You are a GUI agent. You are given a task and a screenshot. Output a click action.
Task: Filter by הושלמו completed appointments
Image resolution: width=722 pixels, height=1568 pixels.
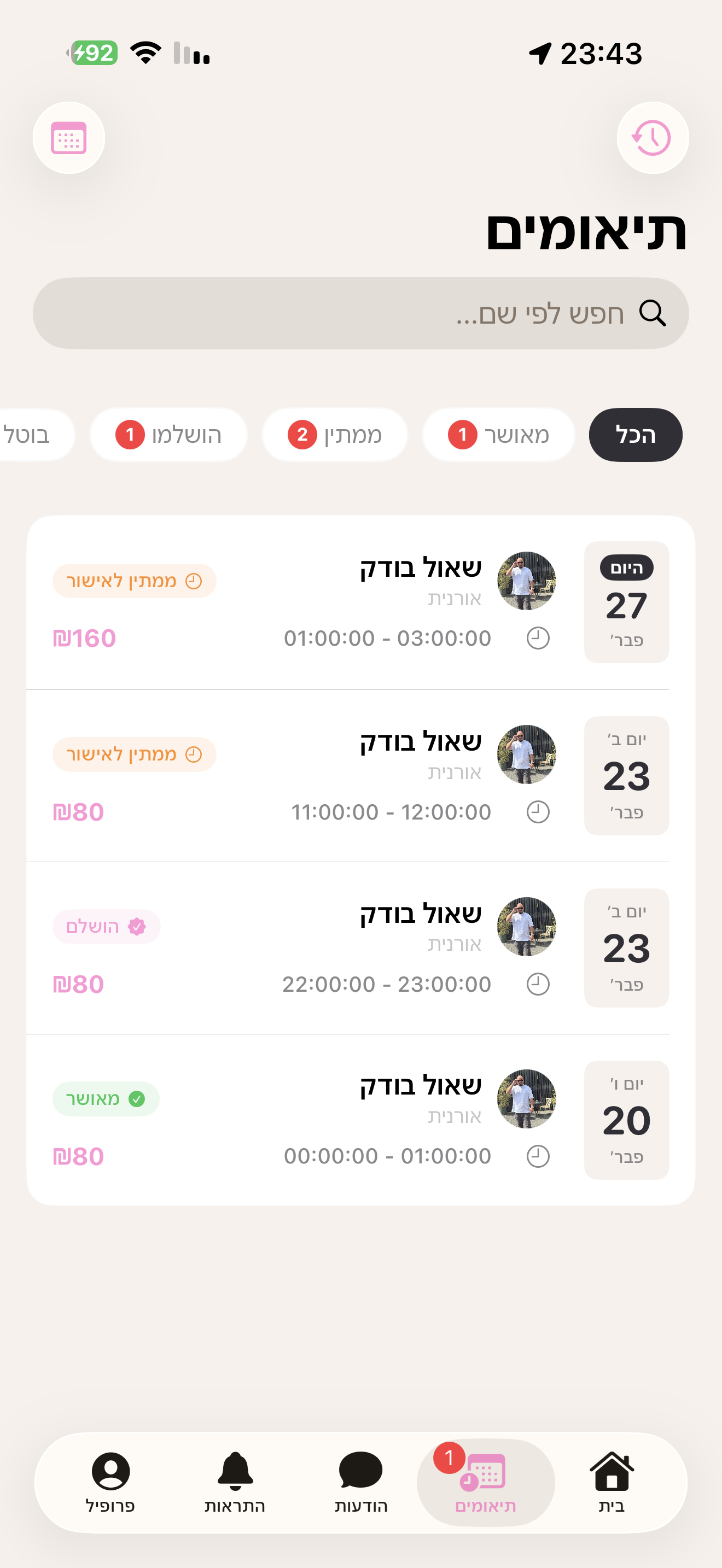(168, 435)
